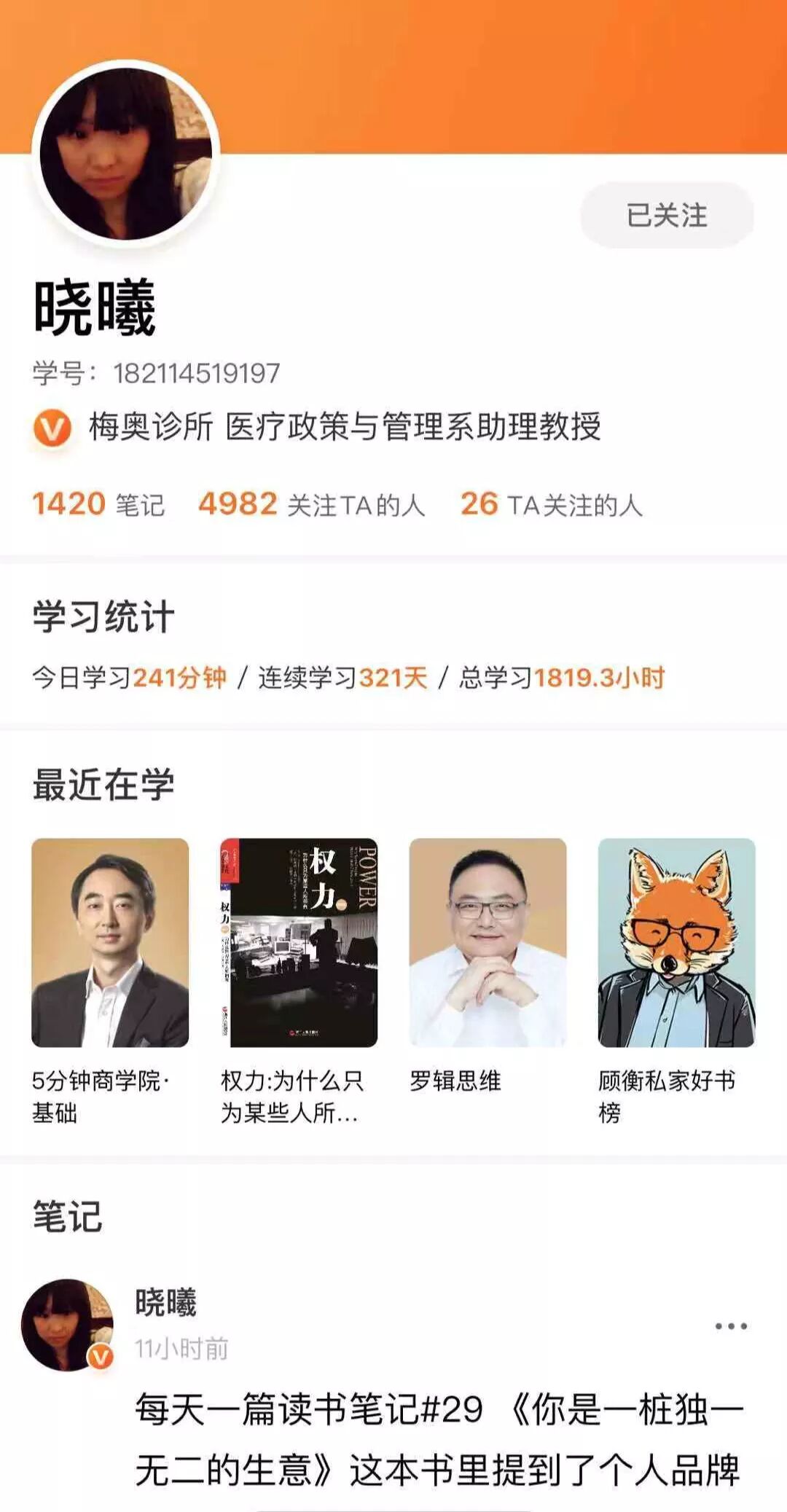Open the 5分钟商学院·基础 course
Image resolution: width=787 pixels, height=1512 pixels.
[110, 982]
